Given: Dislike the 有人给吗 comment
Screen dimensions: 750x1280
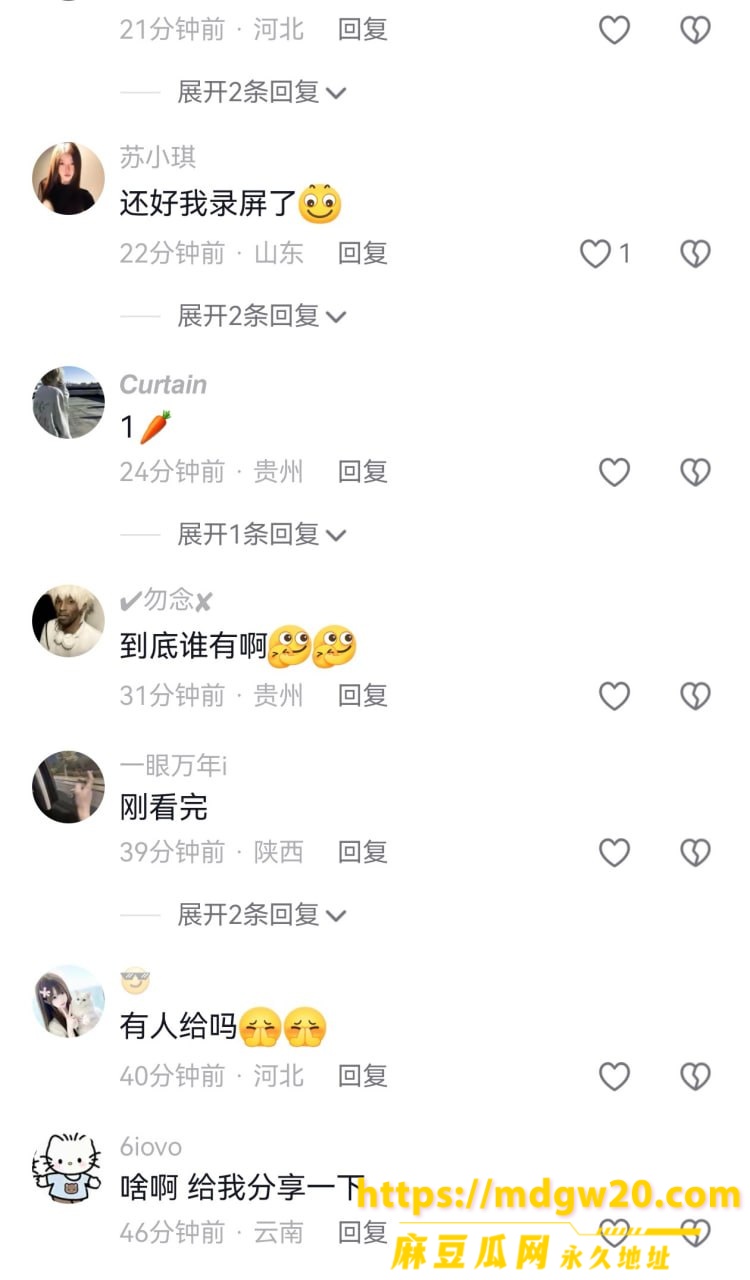Looking at the screenshot, I should point(695,1076).
